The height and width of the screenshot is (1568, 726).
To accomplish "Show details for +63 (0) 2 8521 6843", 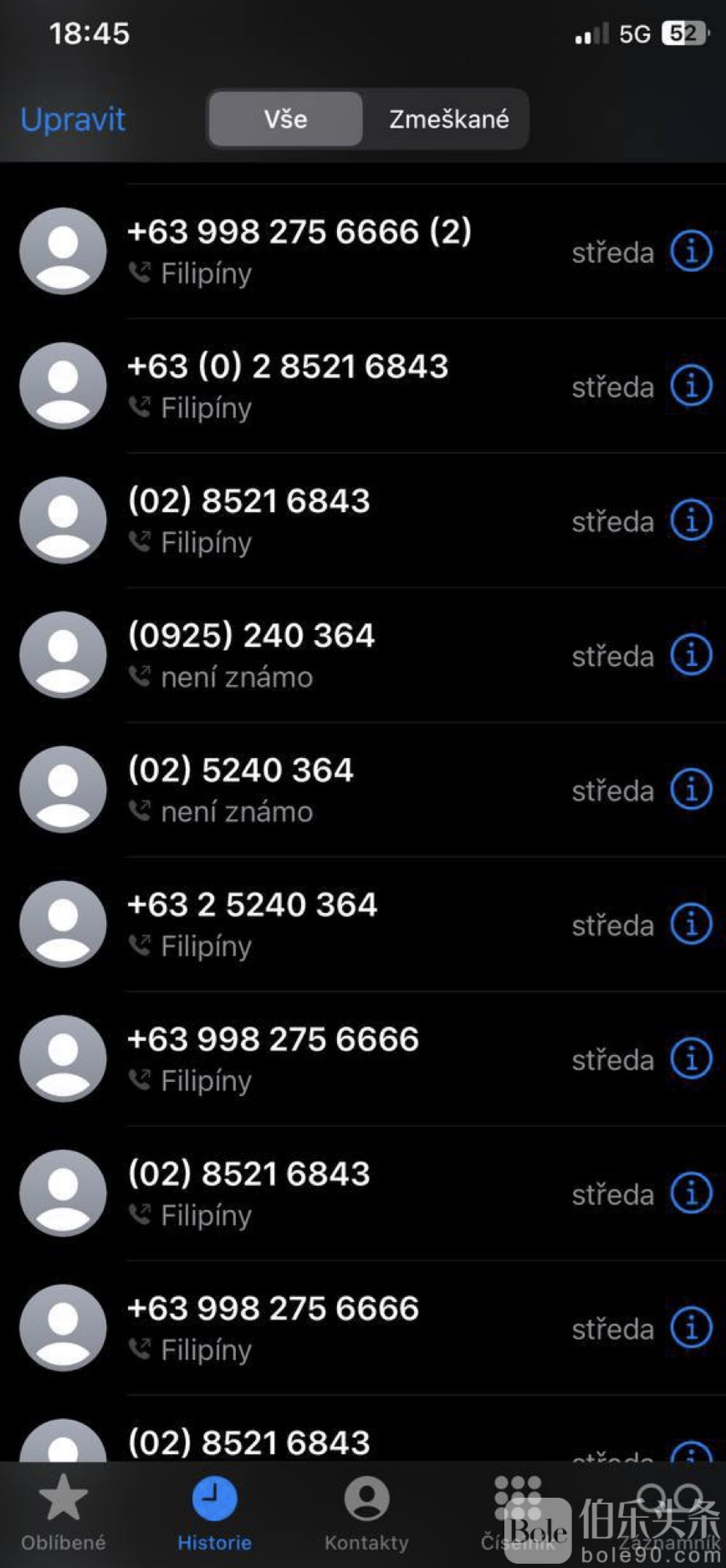I will 691,386.
